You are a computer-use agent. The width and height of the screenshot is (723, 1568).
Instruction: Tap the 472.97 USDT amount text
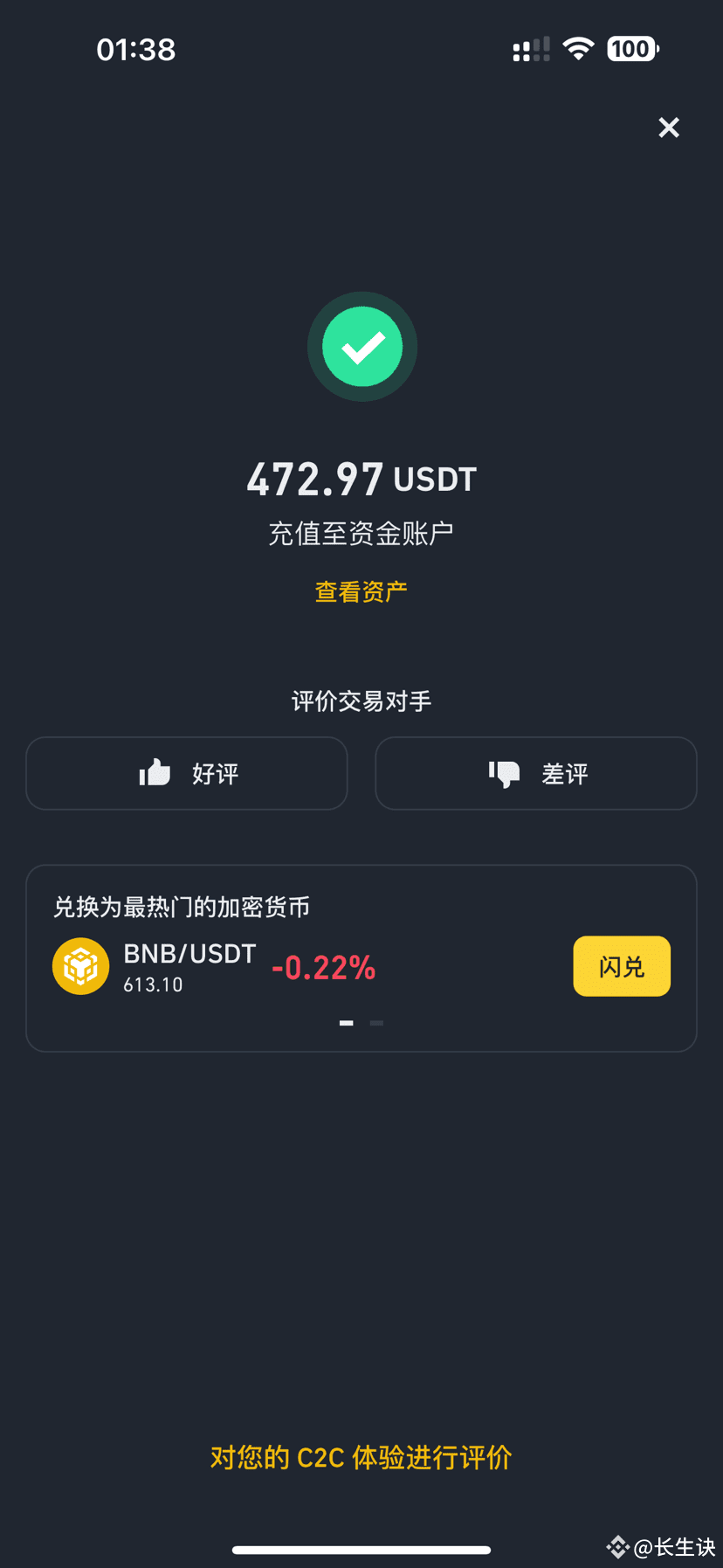point(361,479)
